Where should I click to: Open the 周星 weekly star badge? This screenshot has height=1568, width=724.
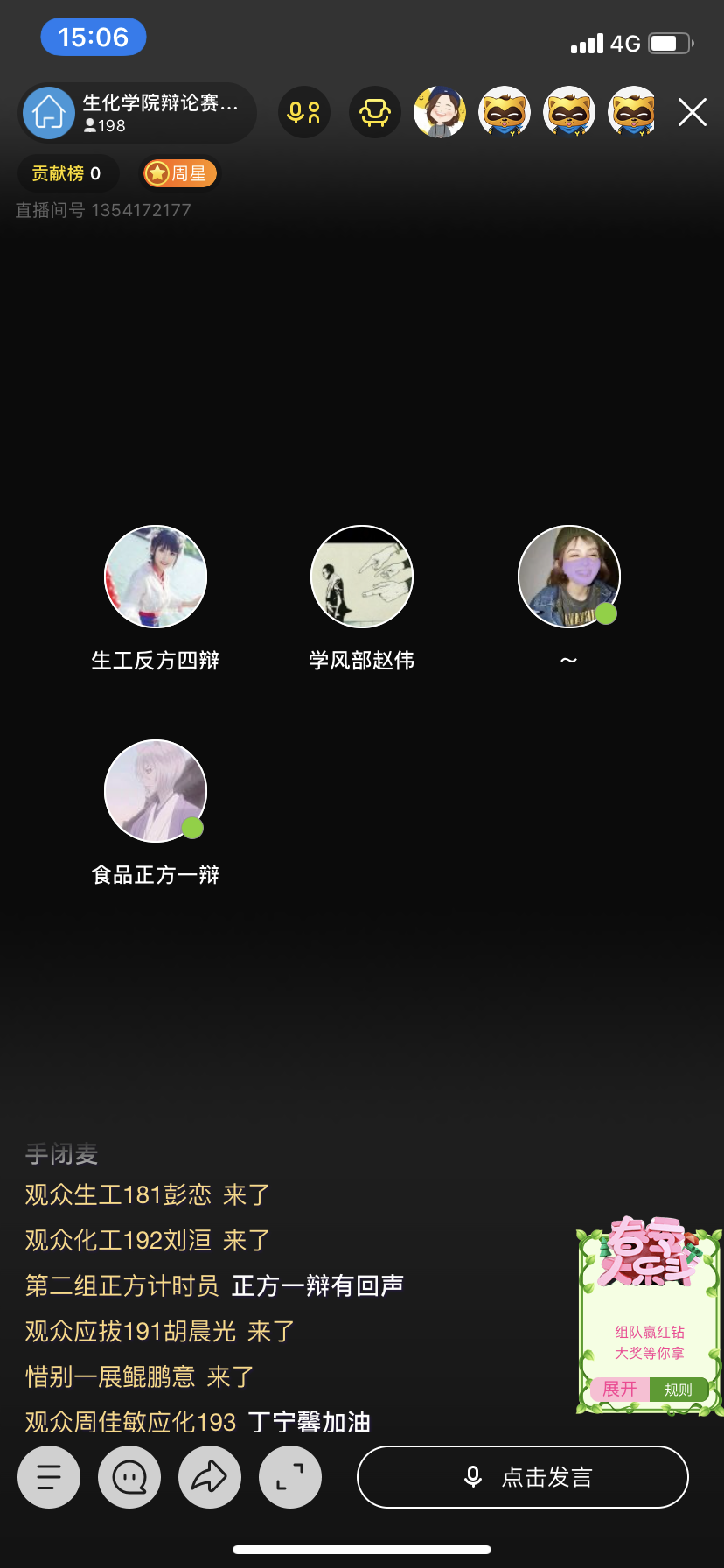pyautogui.click(x=180, y=173)
